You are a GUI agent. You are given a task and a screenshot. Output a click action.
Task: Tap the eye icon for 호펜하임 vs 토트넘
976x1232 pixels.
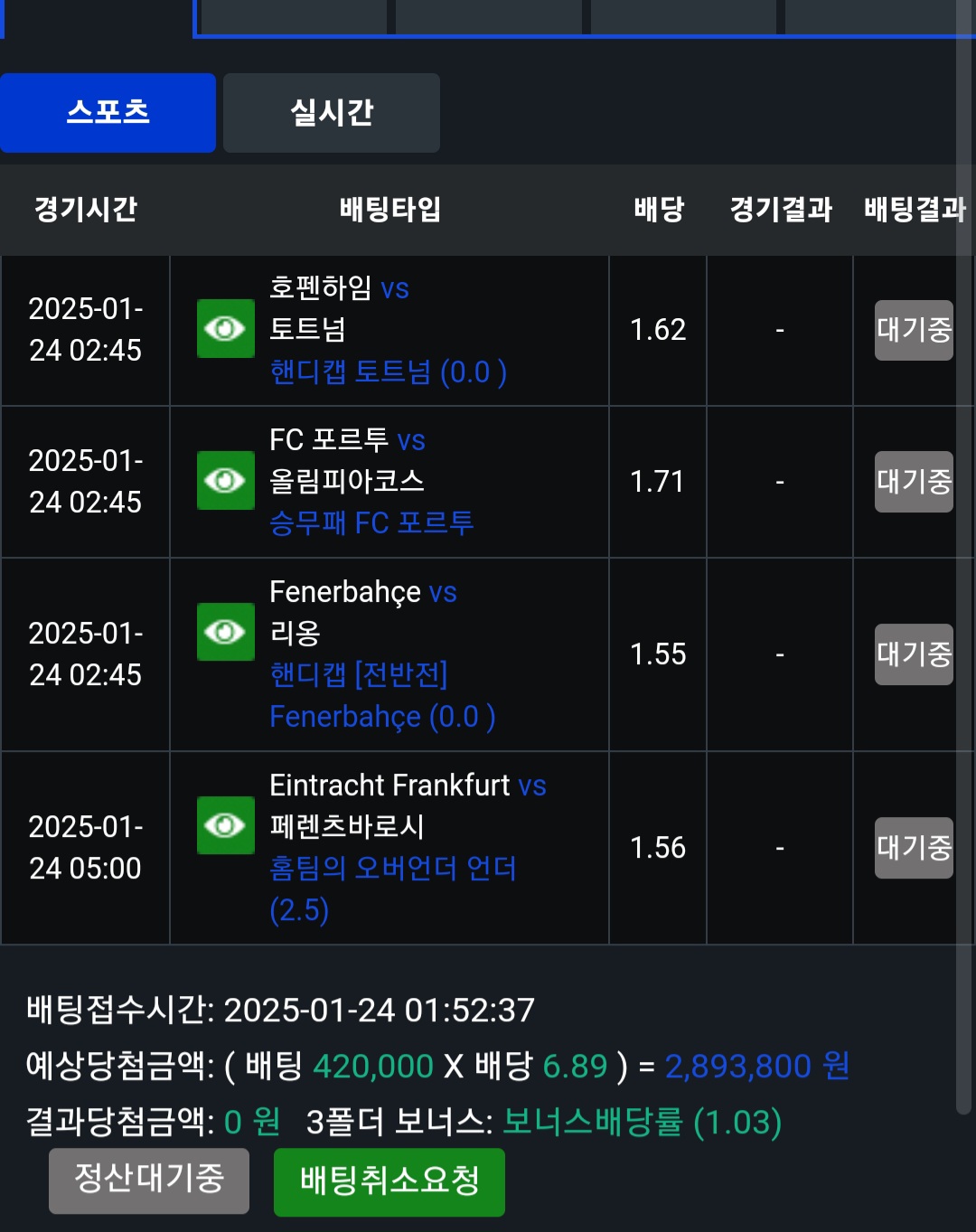click(x=226, y=329)
